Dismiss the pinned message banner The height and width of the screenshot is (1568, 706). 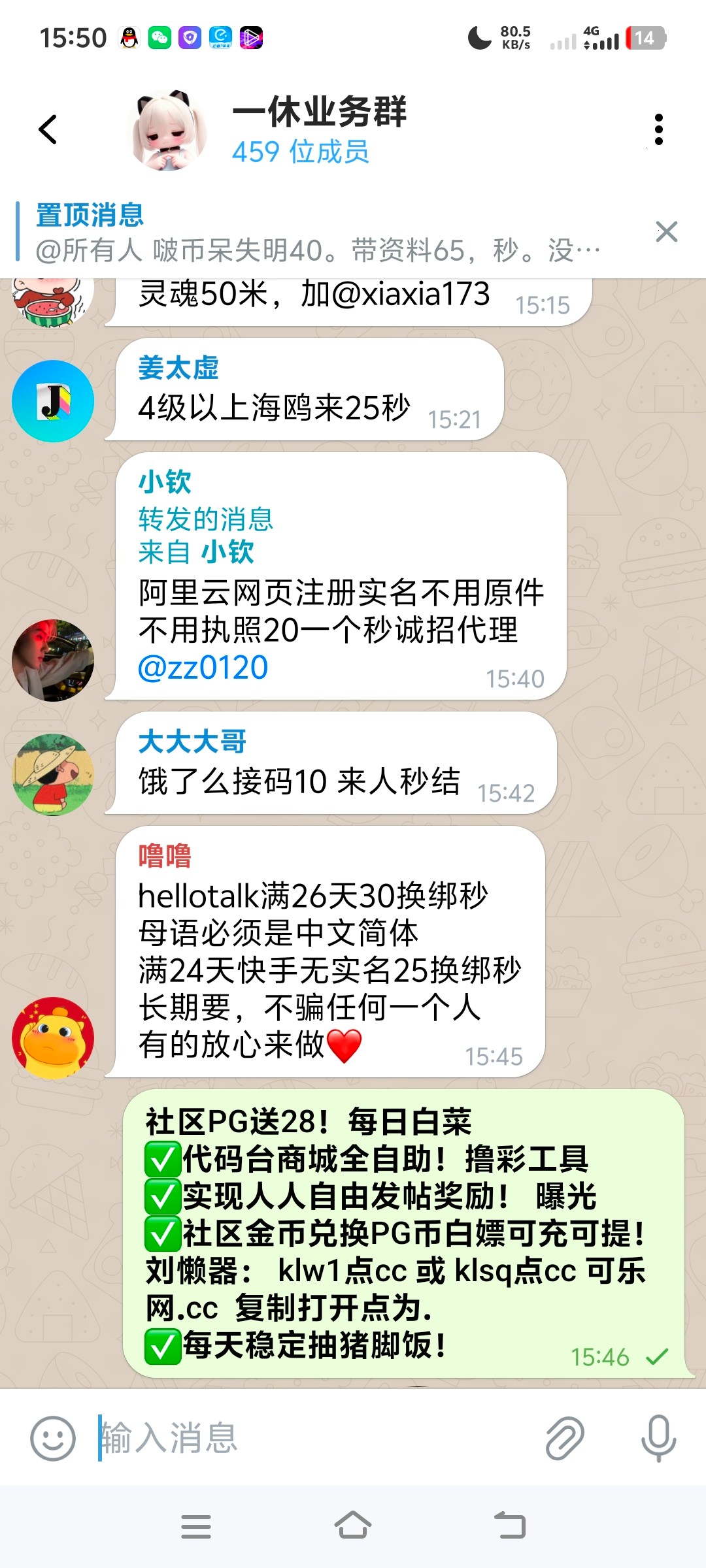[x=666, y=232]
